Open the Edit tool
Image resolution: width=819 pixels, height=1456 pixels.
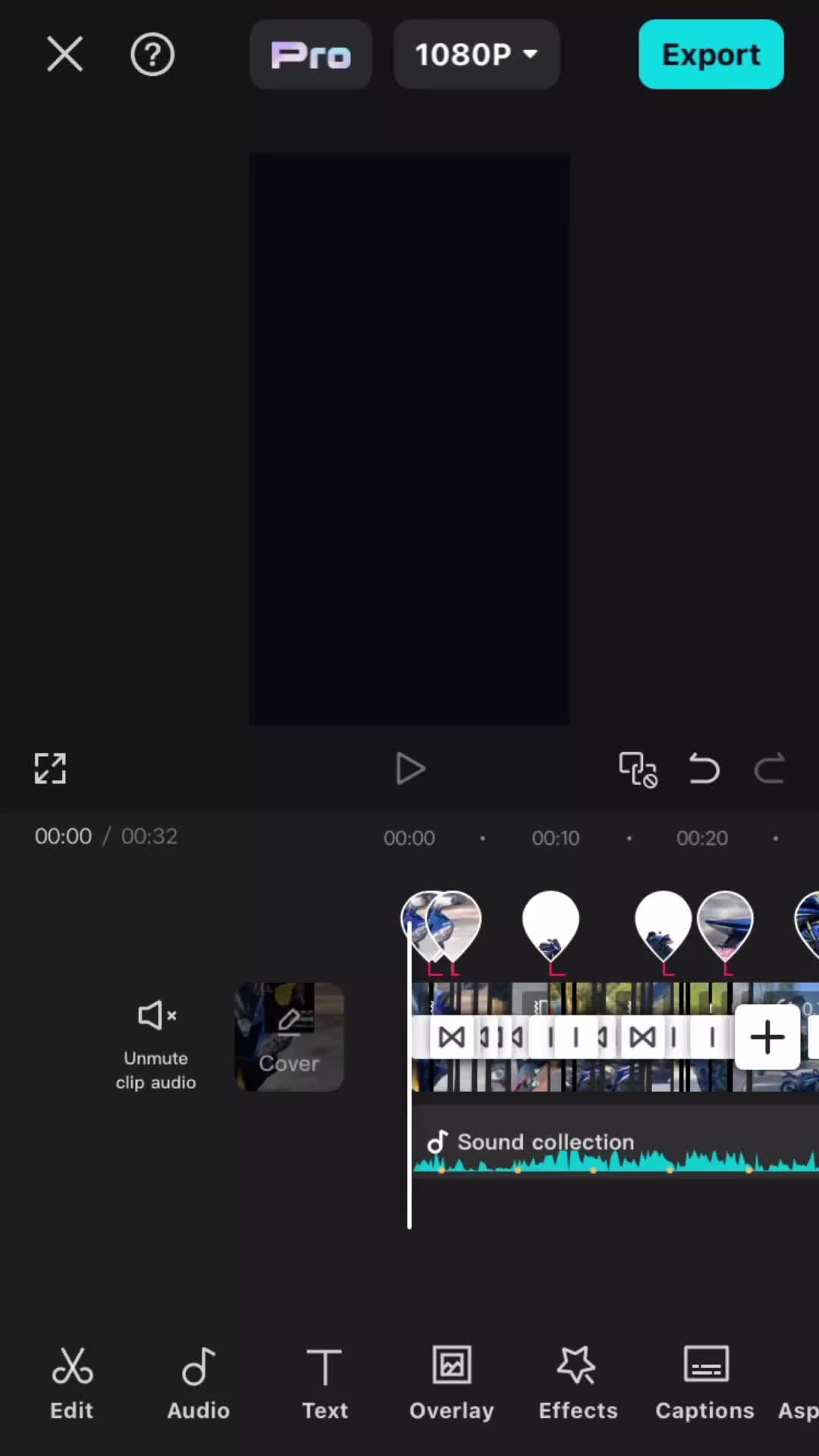tap(72, 1383)
